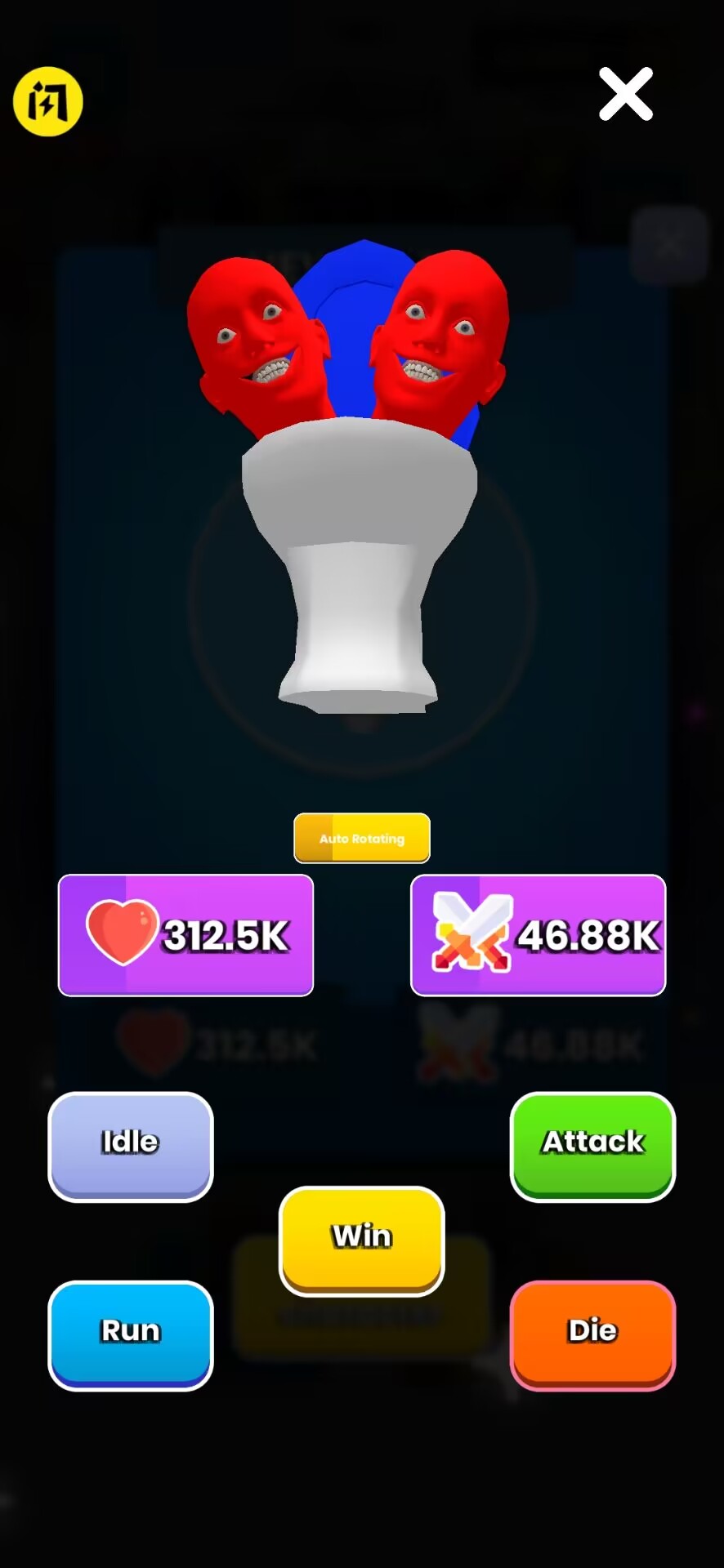The width and height of the screenshot is (724, 1568).
Task: Play the Run animation
Action: click(x=131, y=1334)
